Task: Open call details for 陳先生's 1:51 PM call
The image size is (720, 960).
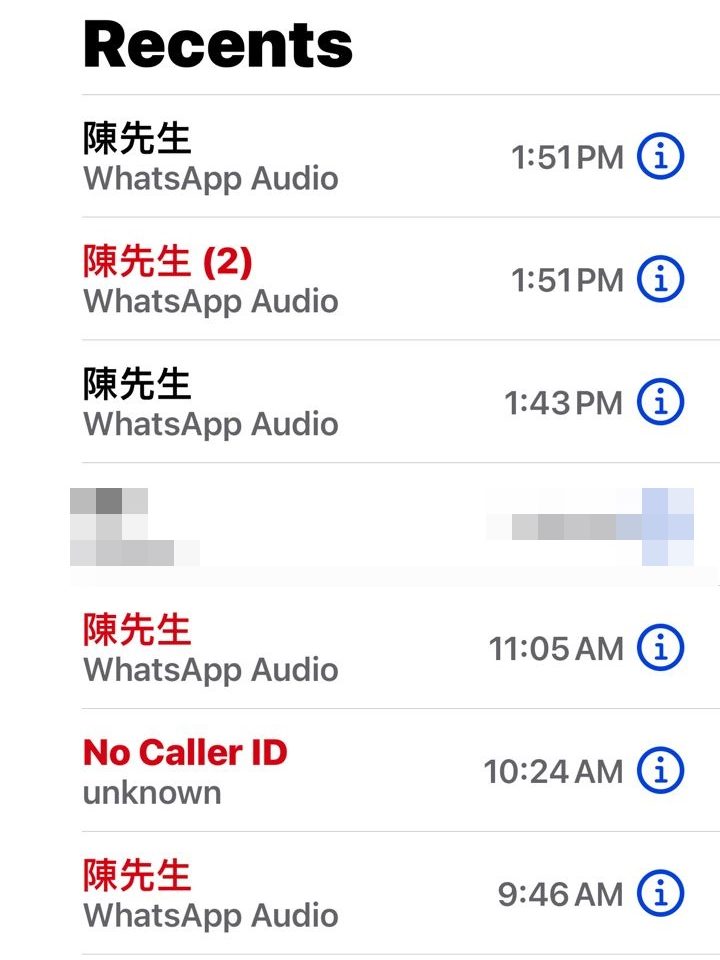Action: click(662, 157)
